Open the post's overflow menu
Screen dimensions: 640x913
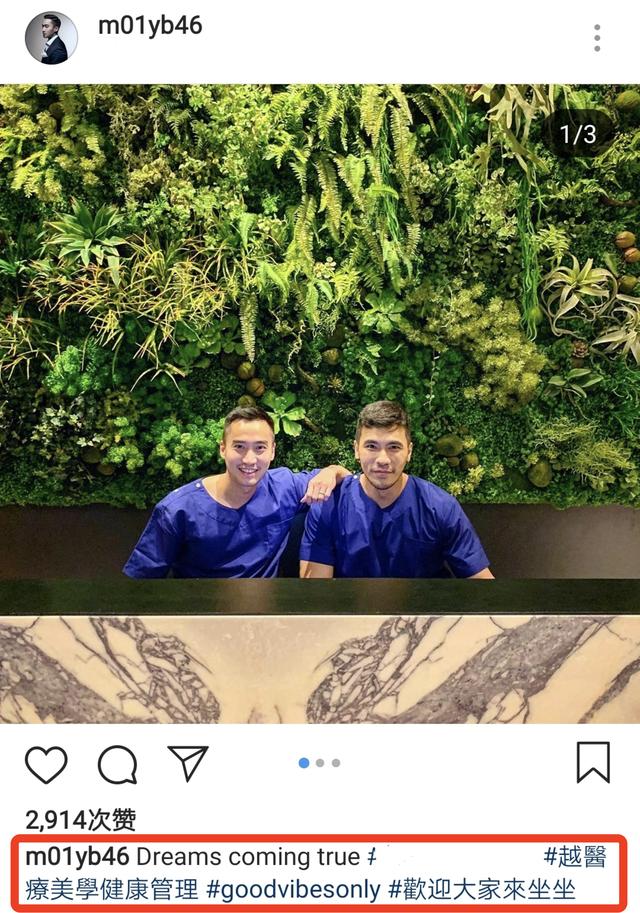click(x=597, y=38)
